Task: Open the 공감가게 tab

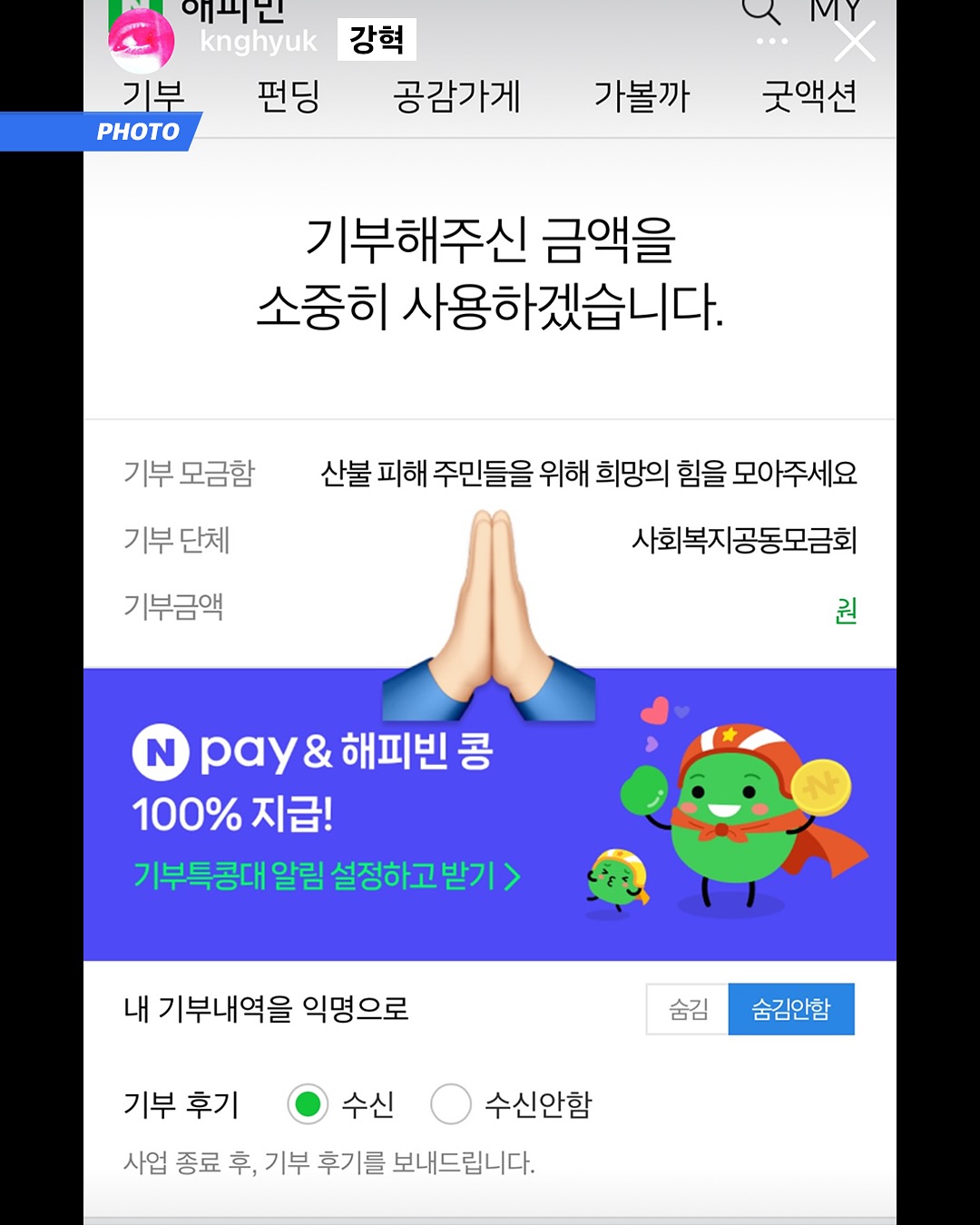Action: (x=457, y=95)
